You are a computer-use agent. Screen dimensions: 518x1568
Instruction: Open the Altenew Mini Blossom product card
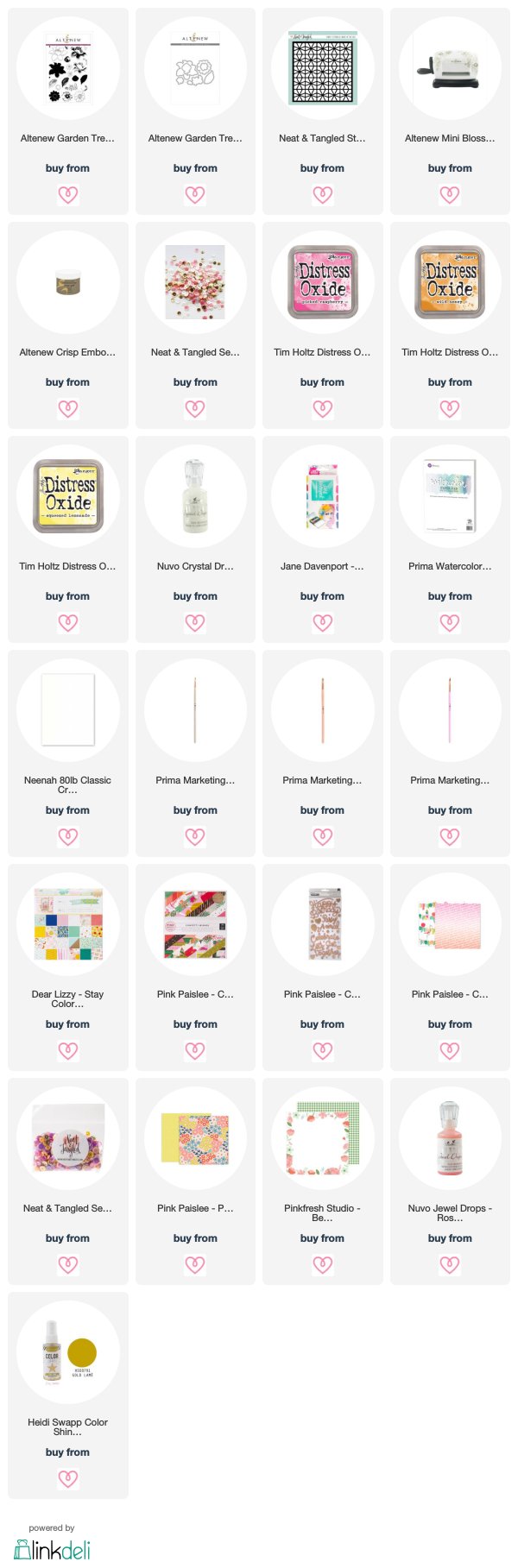(x=450, y=110)
